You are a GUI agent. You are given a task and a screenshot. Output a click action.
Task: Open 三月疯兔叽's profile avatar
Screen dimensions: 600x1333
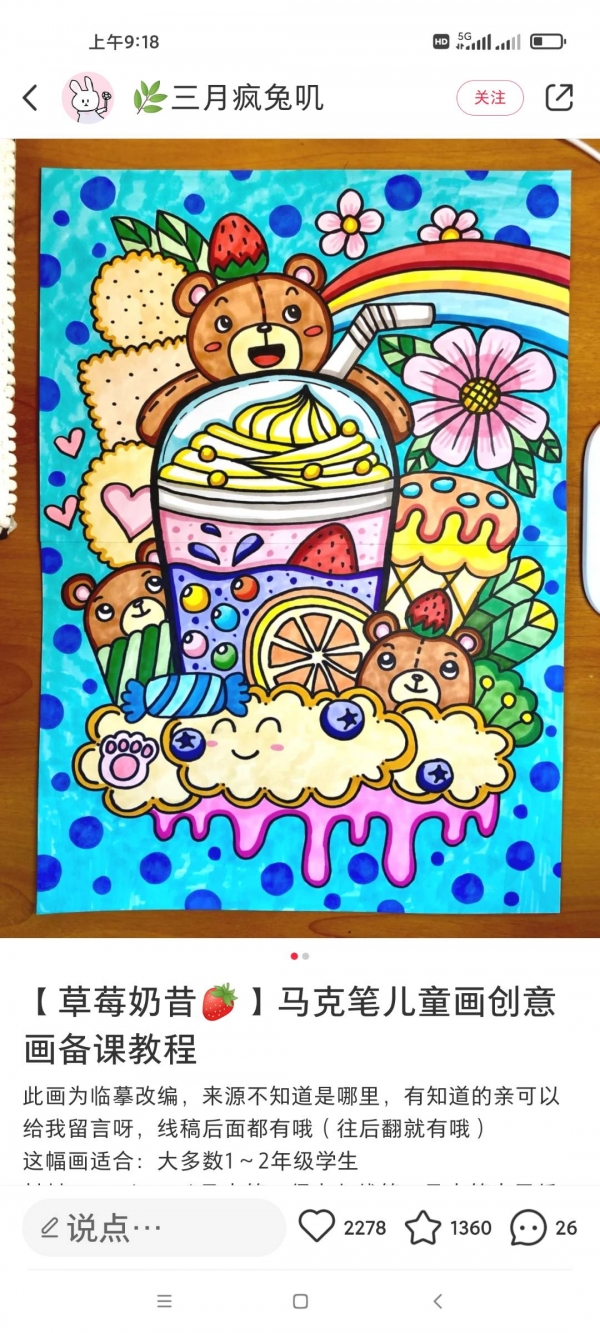[88, 98]
